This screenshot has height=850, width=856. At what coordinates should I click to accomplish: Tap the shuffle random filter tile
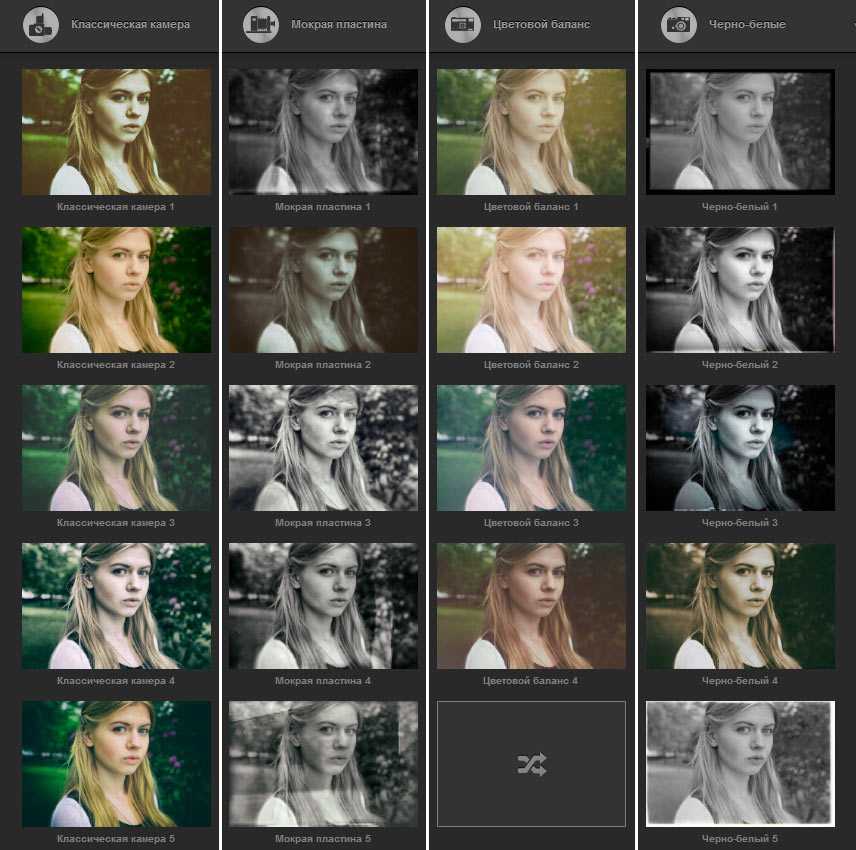(x=531, y=764)
